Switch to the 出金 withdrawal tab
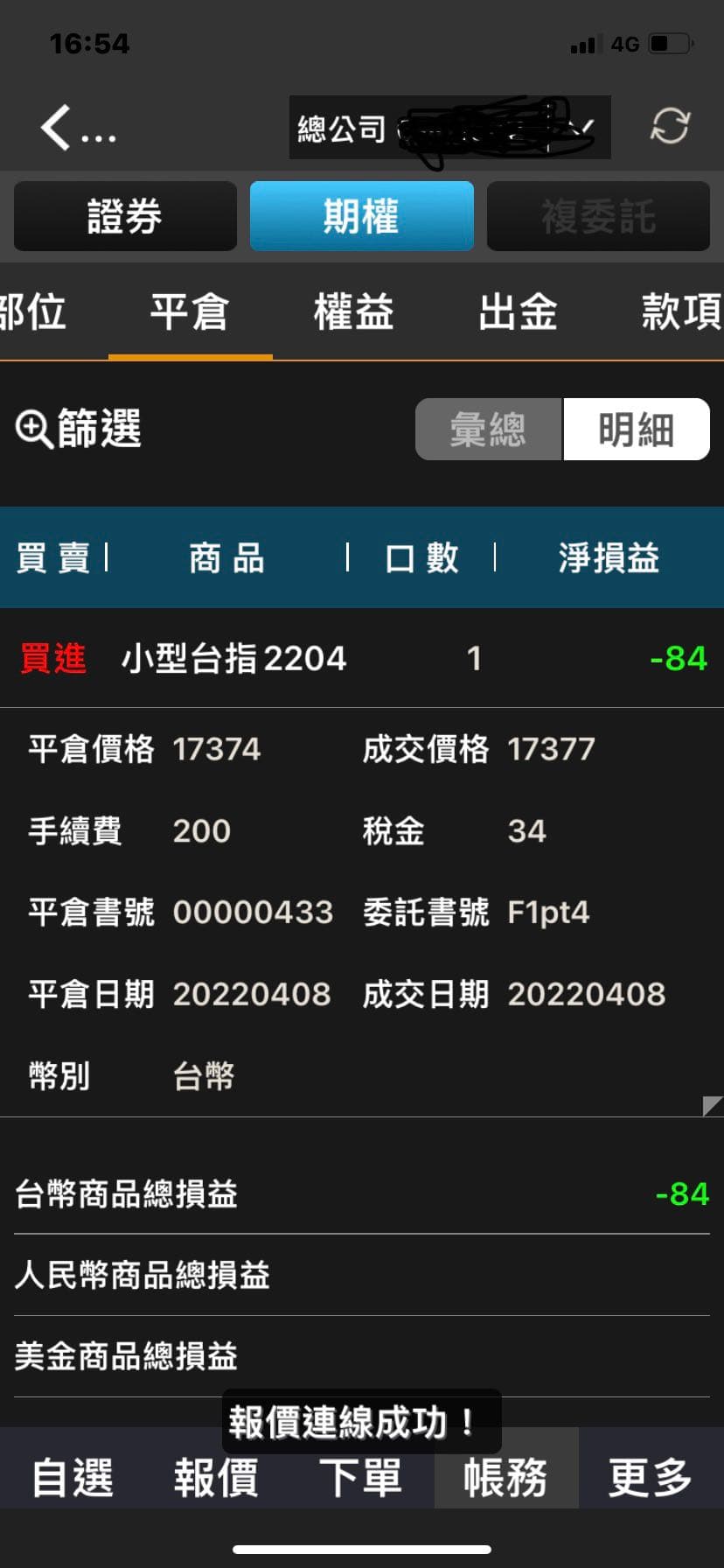The height and width of the screenshot is (1568, 724). click(517, 312)
